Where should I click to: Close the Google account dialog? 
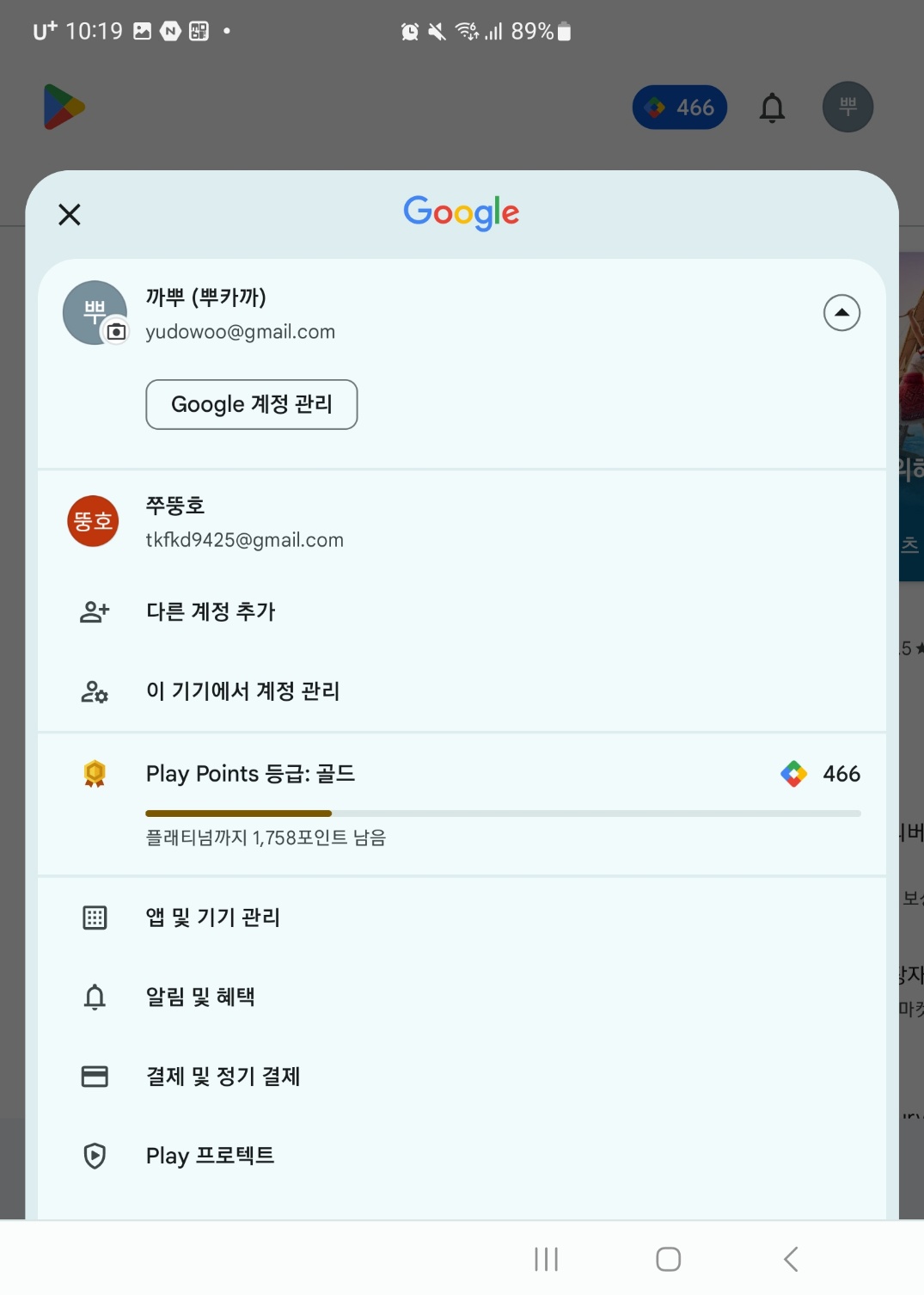click(70, 214)
